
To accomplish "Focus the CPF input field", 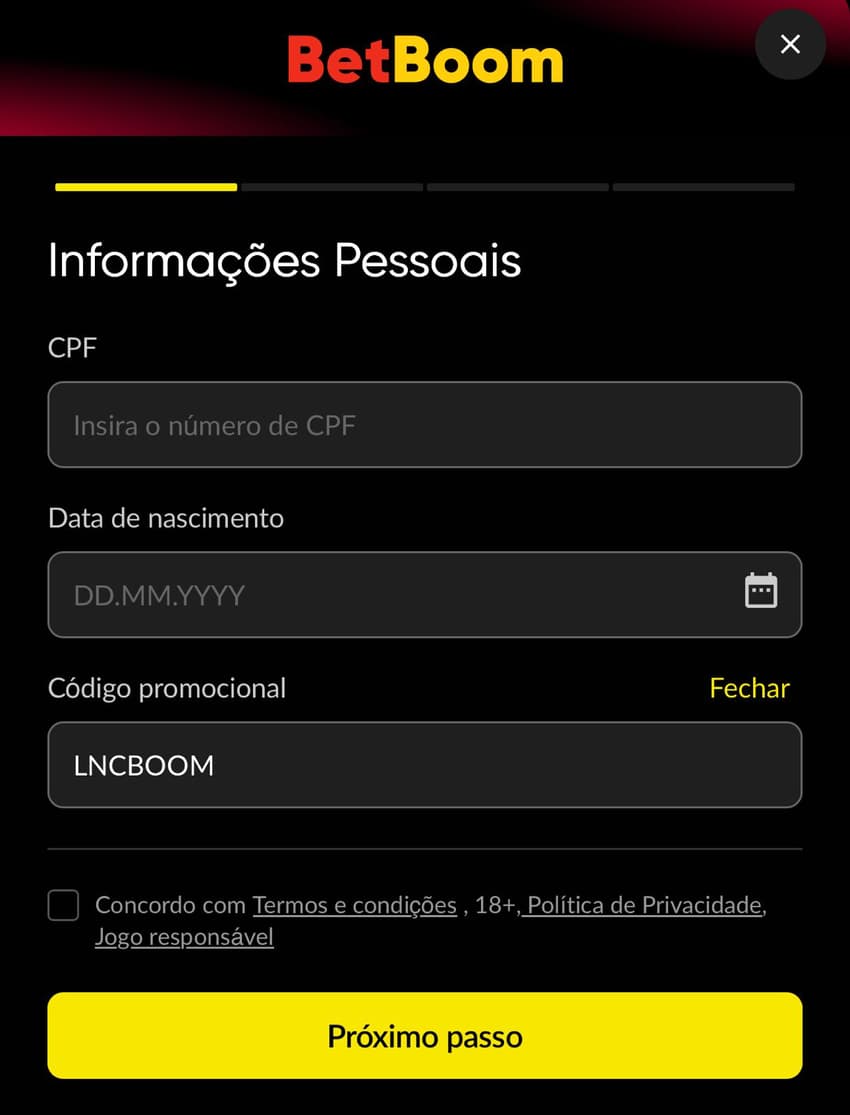I will coord(424,424).
